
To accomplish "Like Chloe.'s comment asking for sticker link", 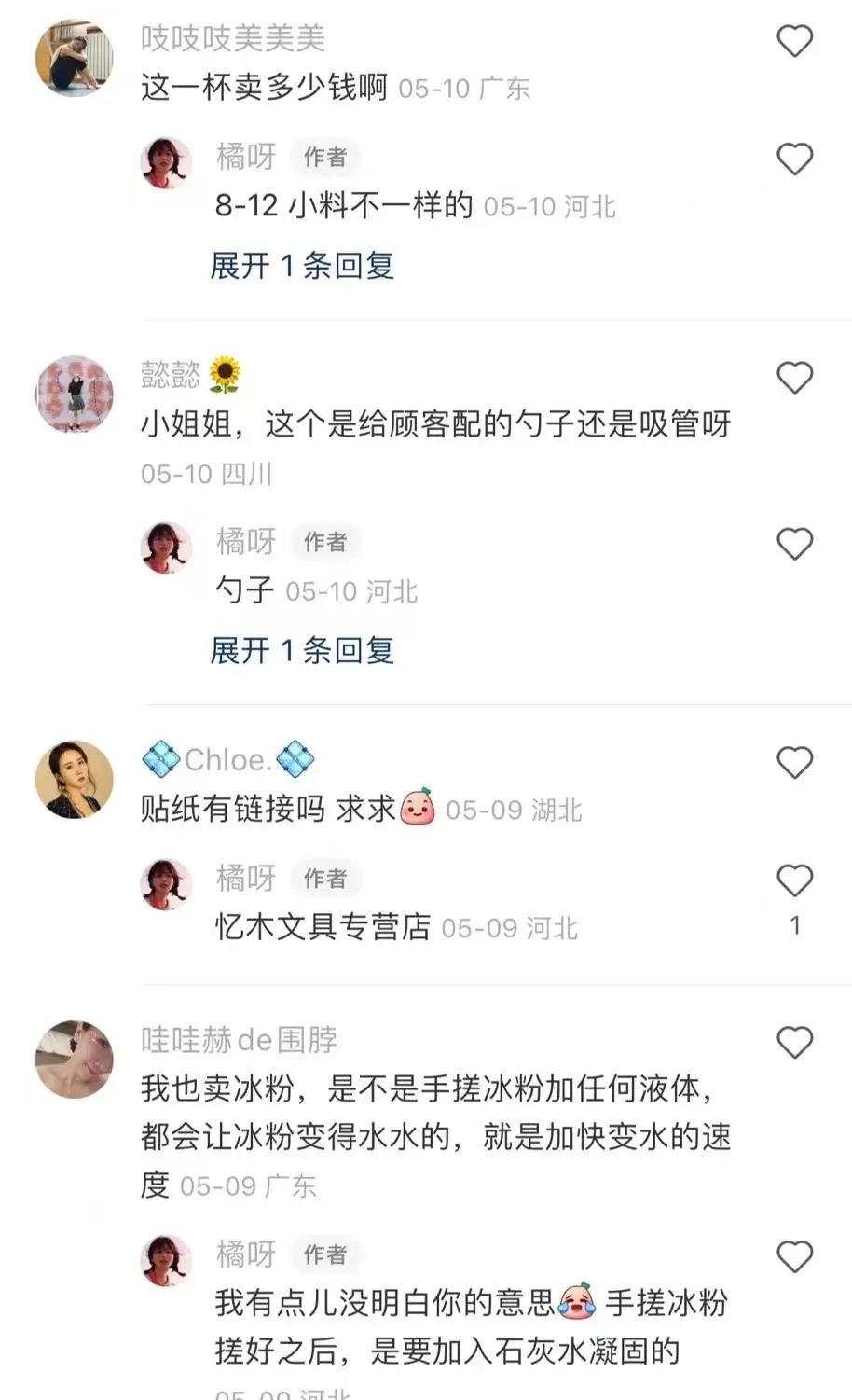I will pos(794,763).
